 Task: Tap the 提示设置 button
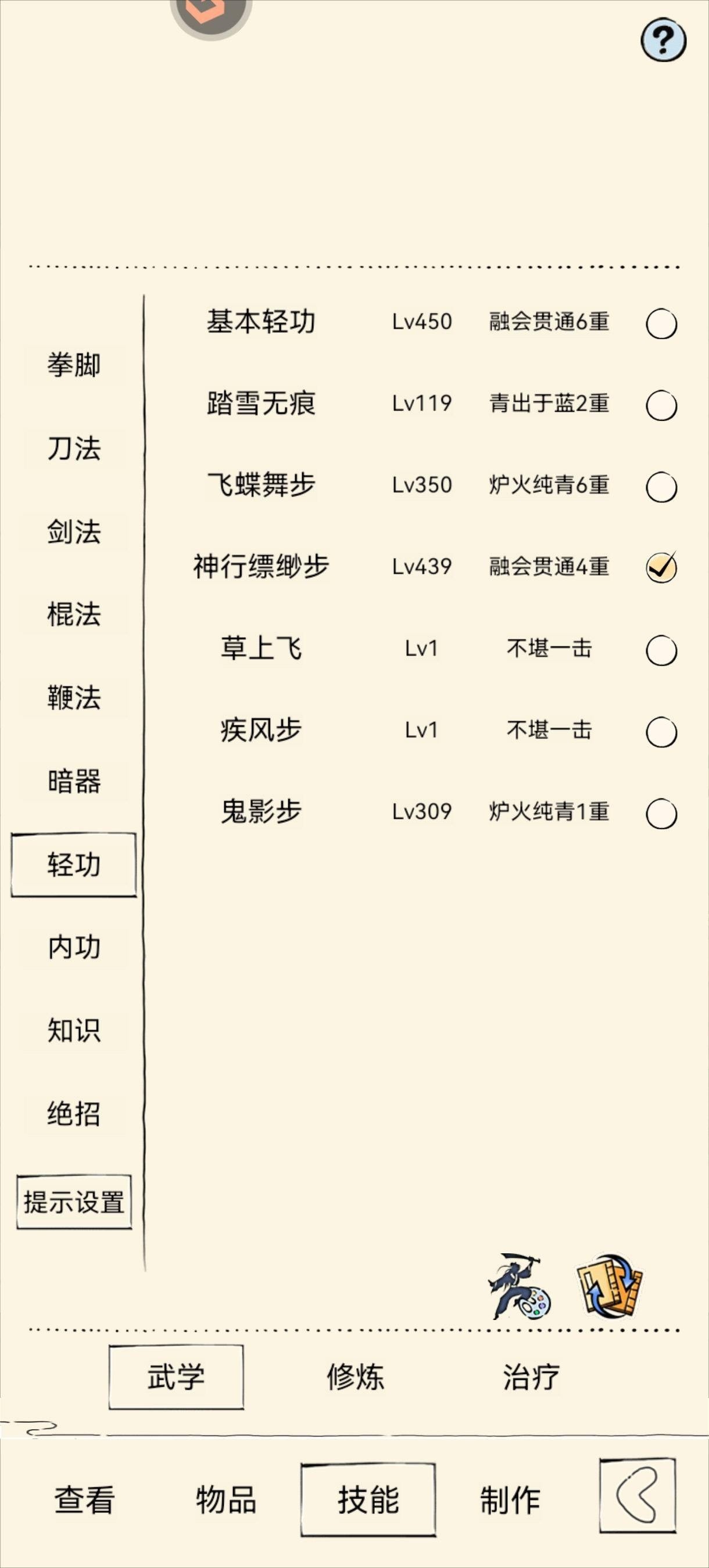[x=74, y=1202]
